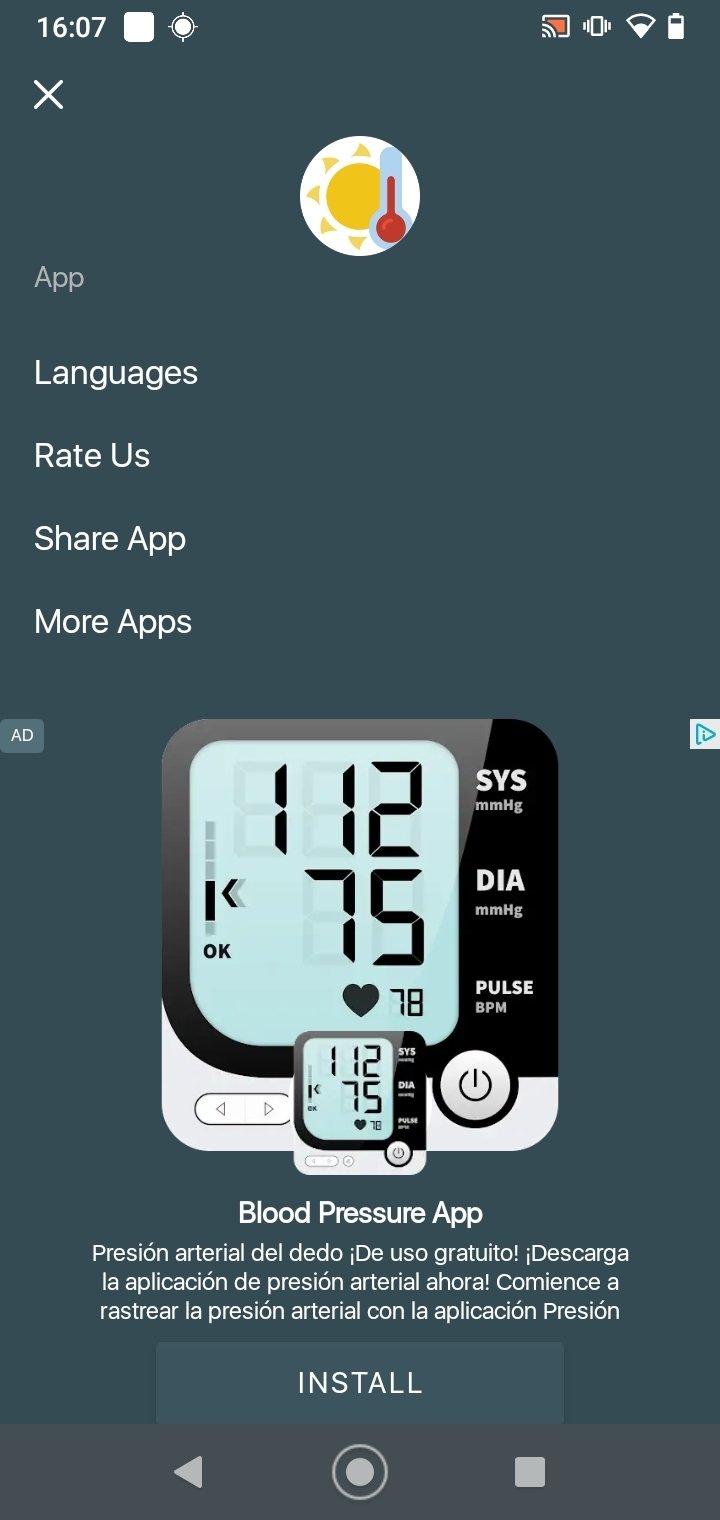
Task: Tap Share App
Action: pos(110,539)
